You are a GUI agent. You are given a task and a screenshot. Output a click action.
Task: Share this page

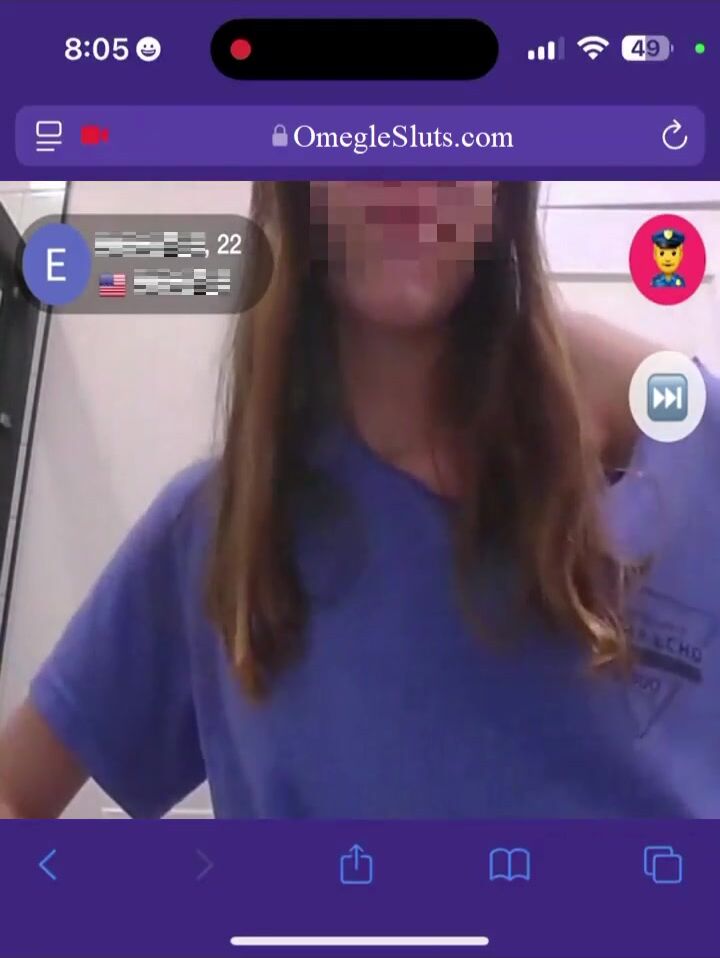(x=356, y=864)
